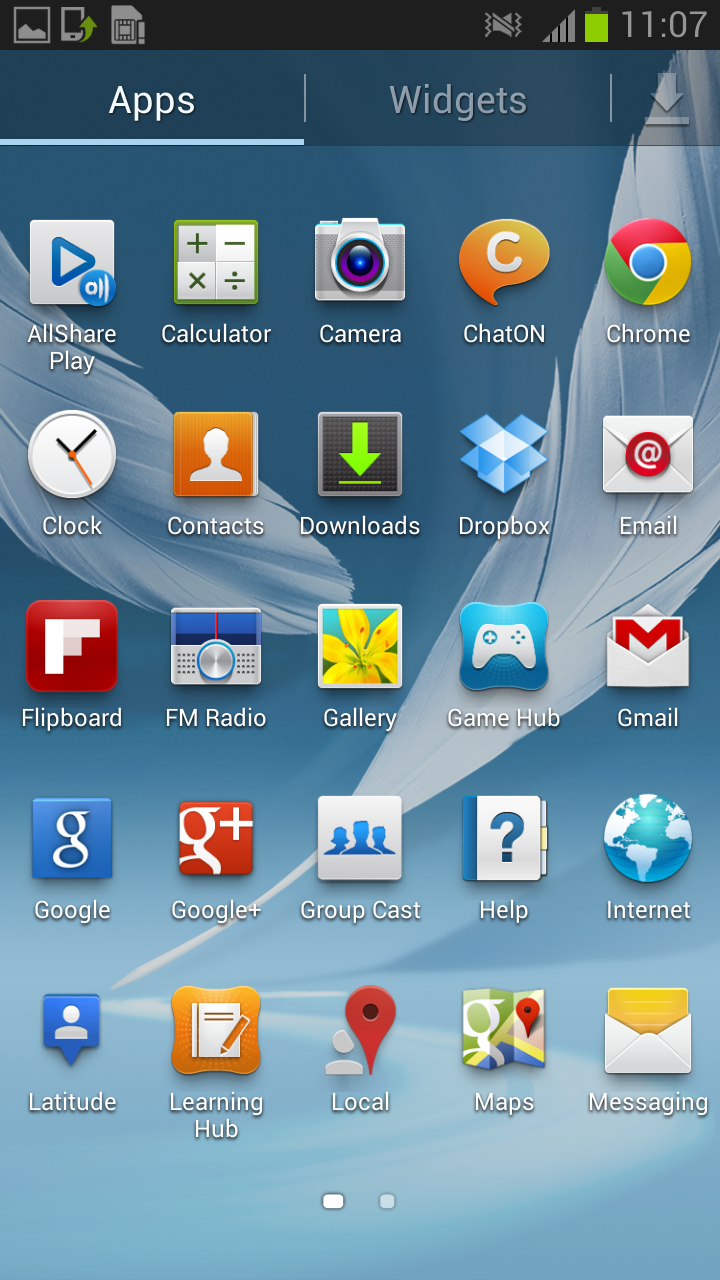Launch the Email app
This screenshot has width=720, height=1280.
click(x=648, y=455)
